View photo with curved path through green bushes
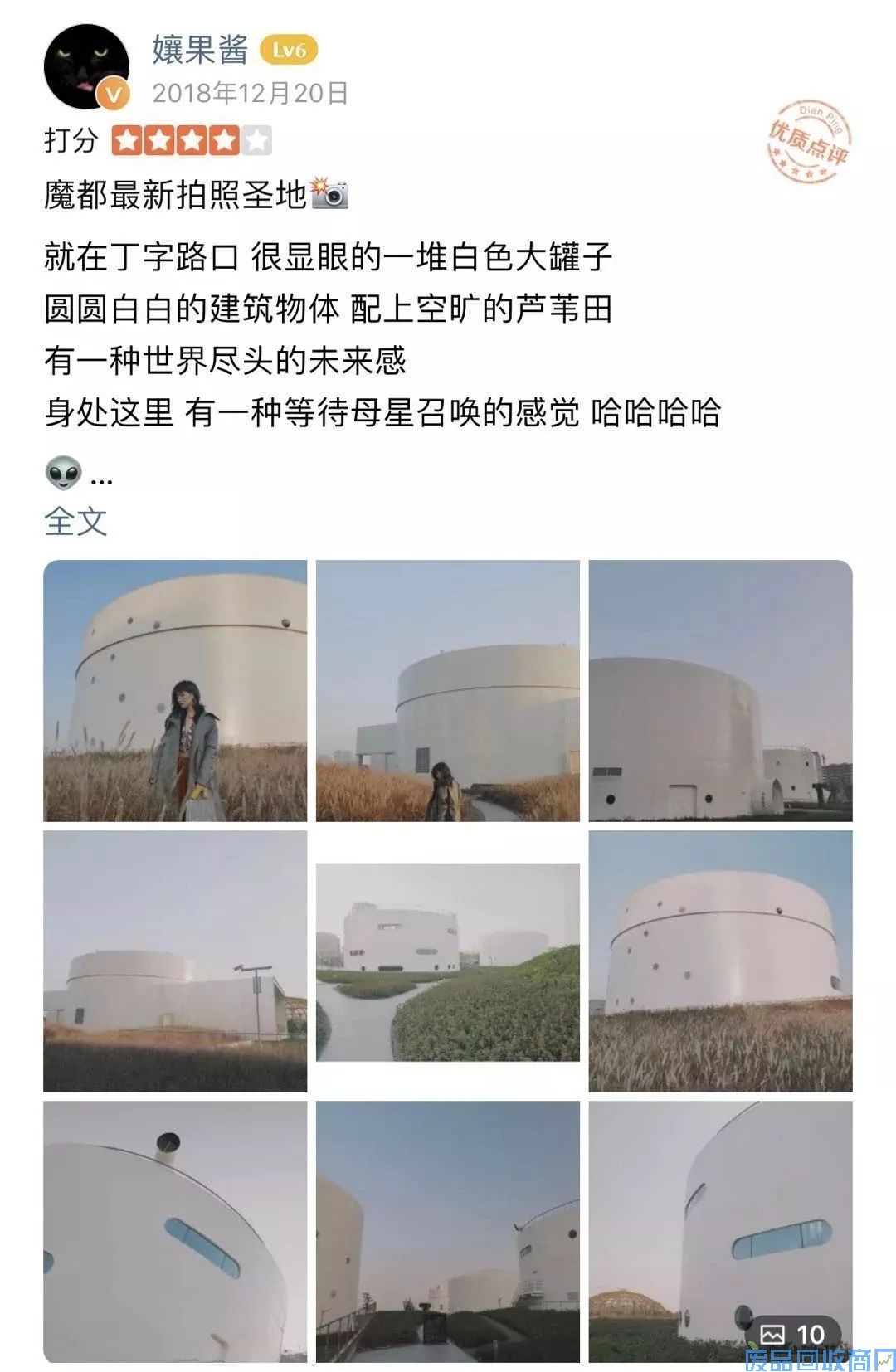This screenshot has height=1372, width=896. [448, 961]
